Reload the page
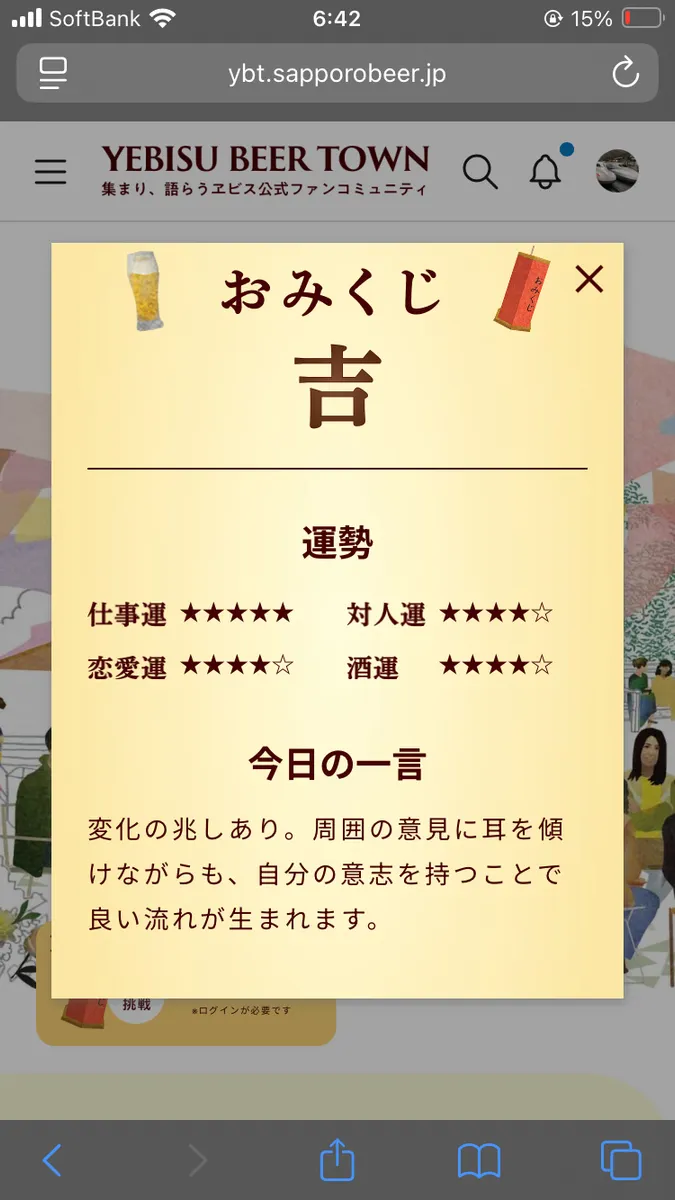675x1200 pixels. point(625,73)
